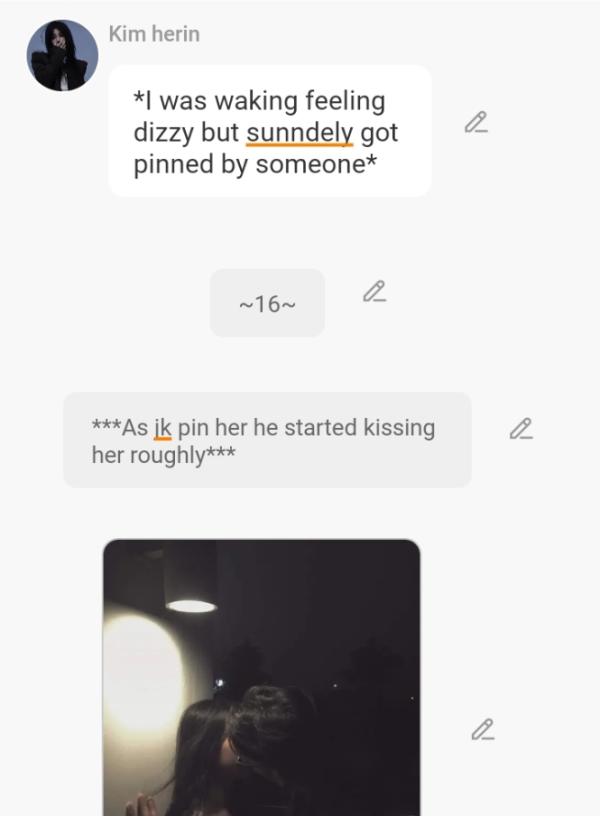This screenshot has height=816, width=600.
Task: Edit the ~16~ message
Action: (374, 292)
